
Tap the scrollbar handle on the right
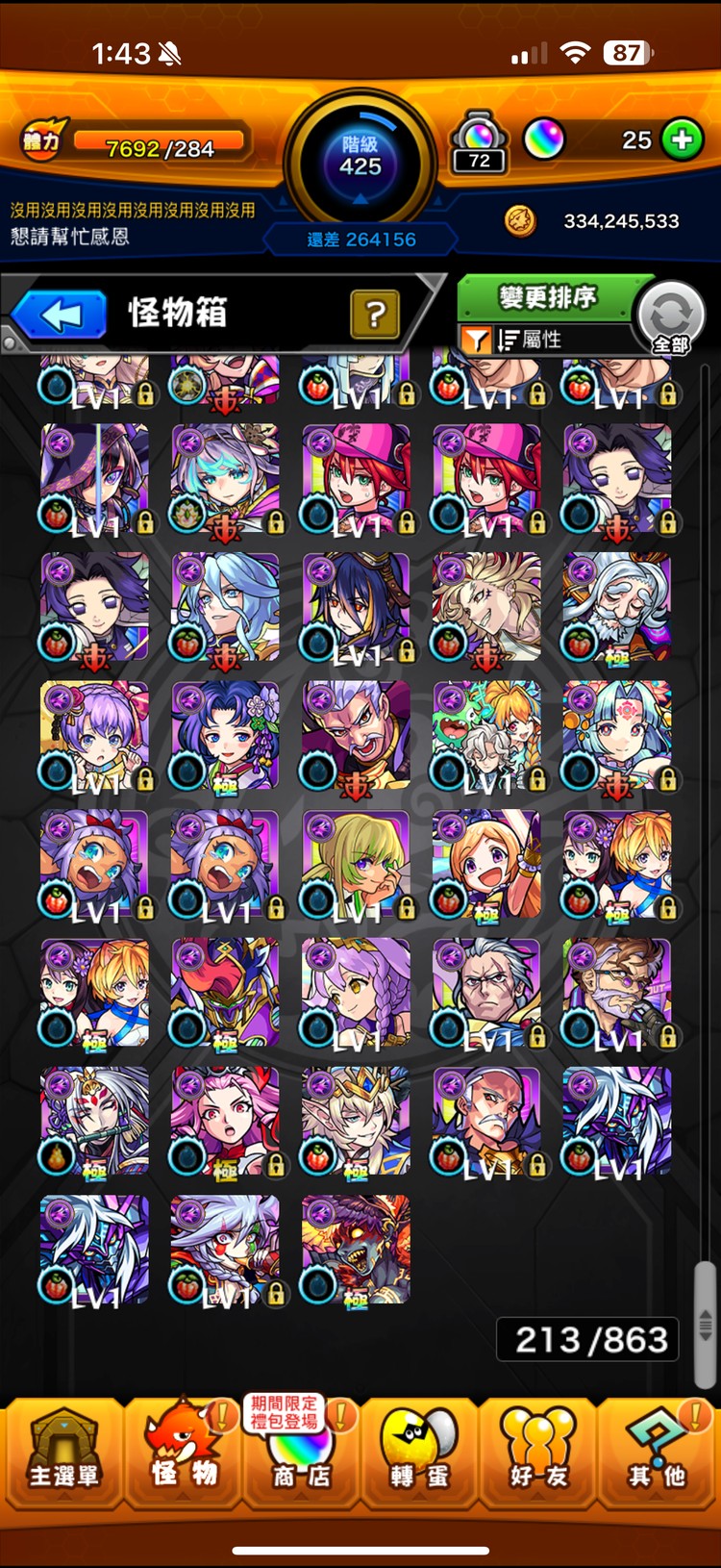705,1325
